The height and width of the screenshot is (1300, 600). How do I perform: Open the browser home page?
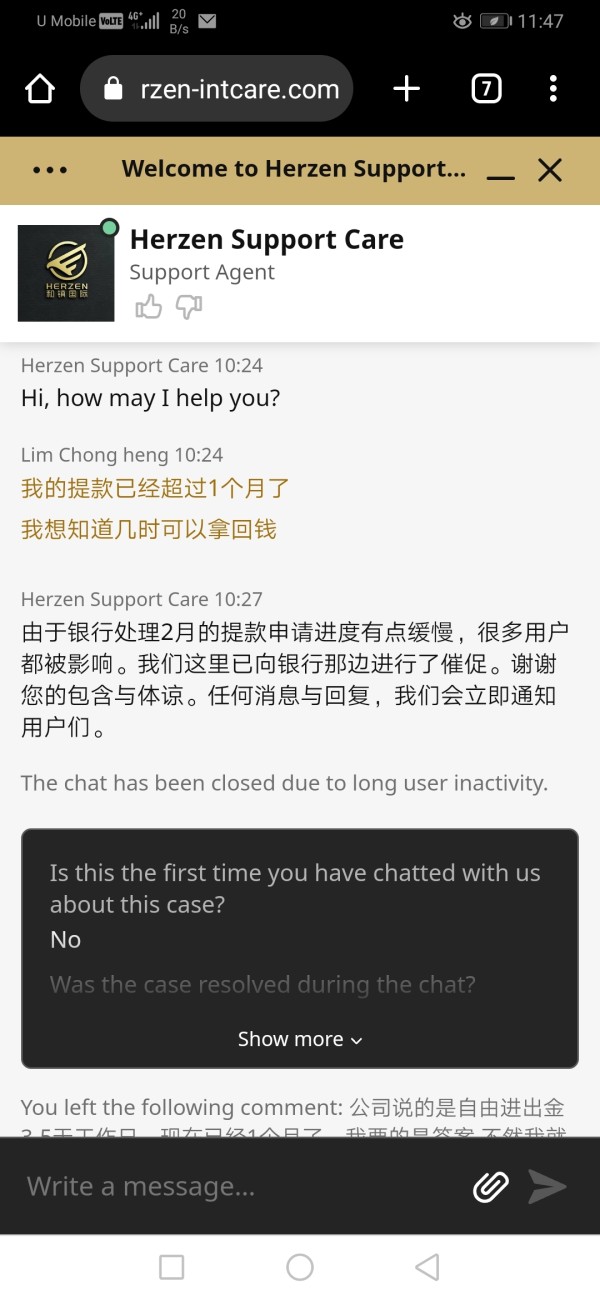click(x=40, y=89)
